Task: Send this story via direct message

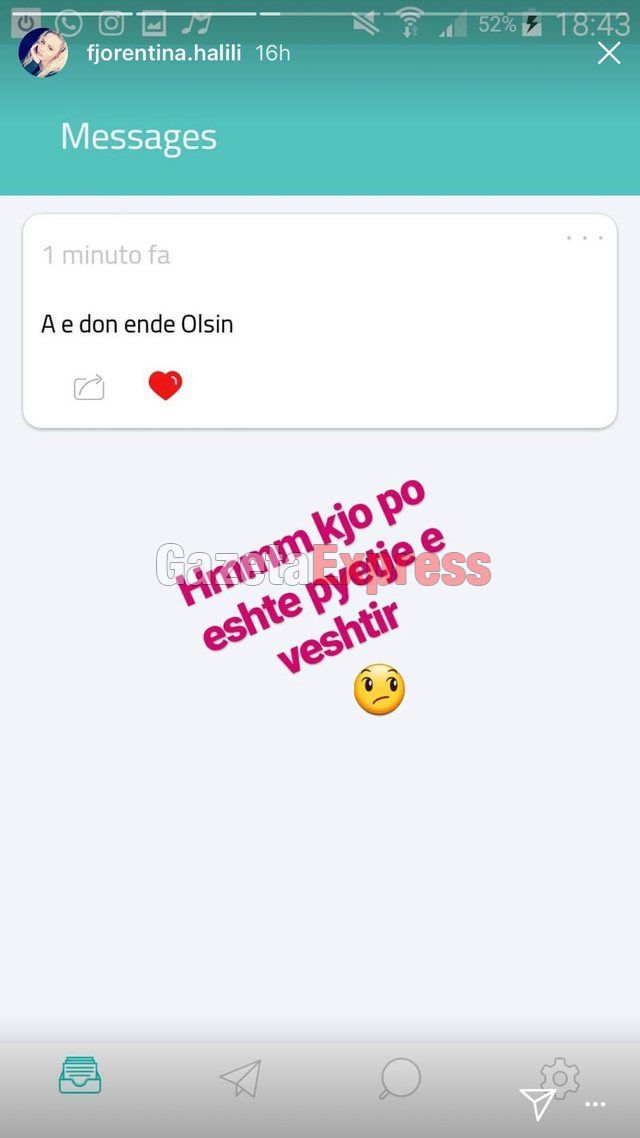Action: tap(538, 1104)
